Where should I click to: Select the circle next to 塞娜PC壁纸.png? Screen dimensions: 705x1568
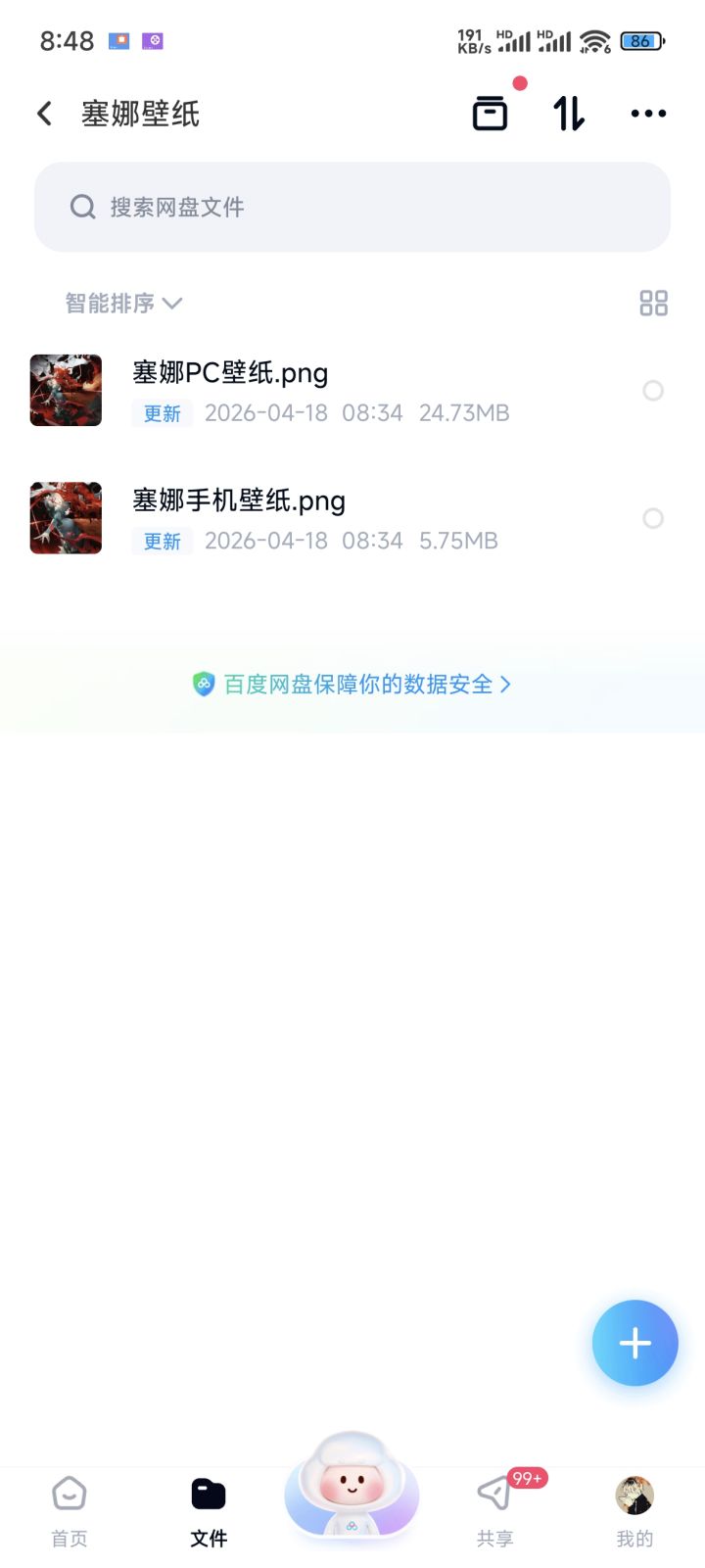coord(653,390)
